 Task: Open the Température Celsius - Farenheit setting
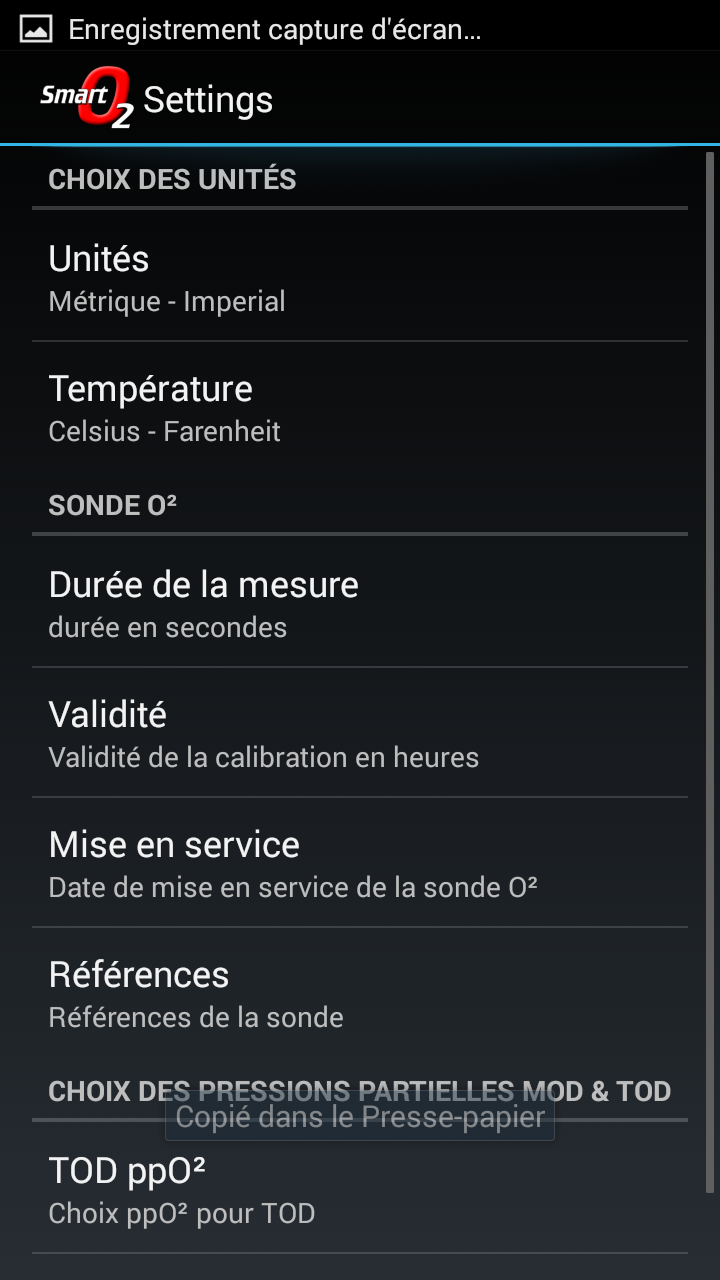pyautogui.click(x=360, y=407)
